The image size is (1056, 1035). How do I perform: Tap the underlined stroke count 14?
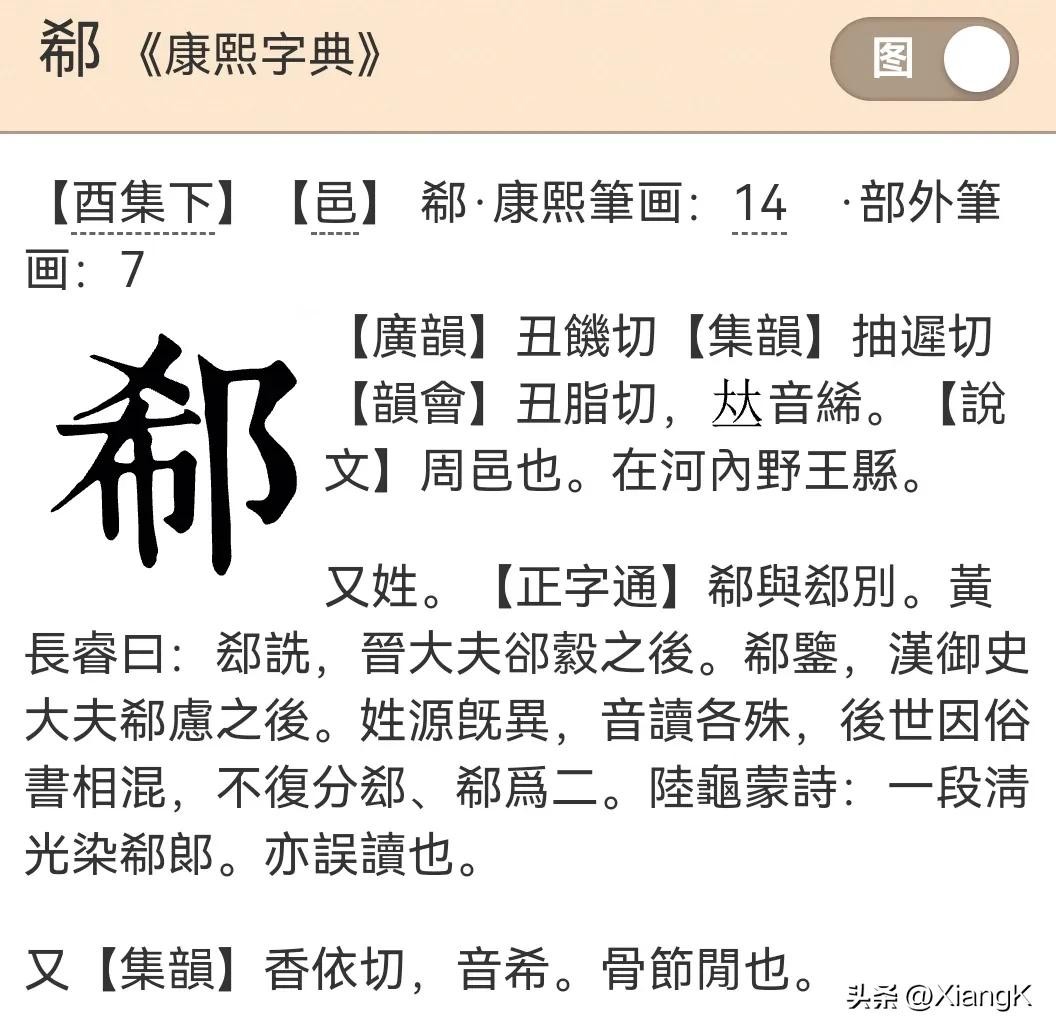click(759, 205)
